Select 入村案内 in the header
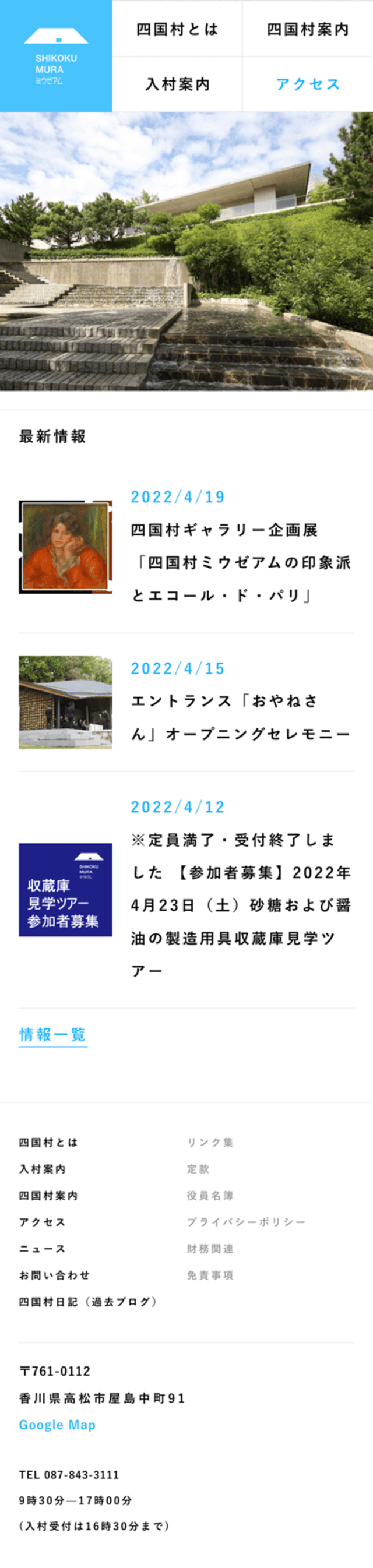This screenshot has width=373, height=1568. click(177, 84)
